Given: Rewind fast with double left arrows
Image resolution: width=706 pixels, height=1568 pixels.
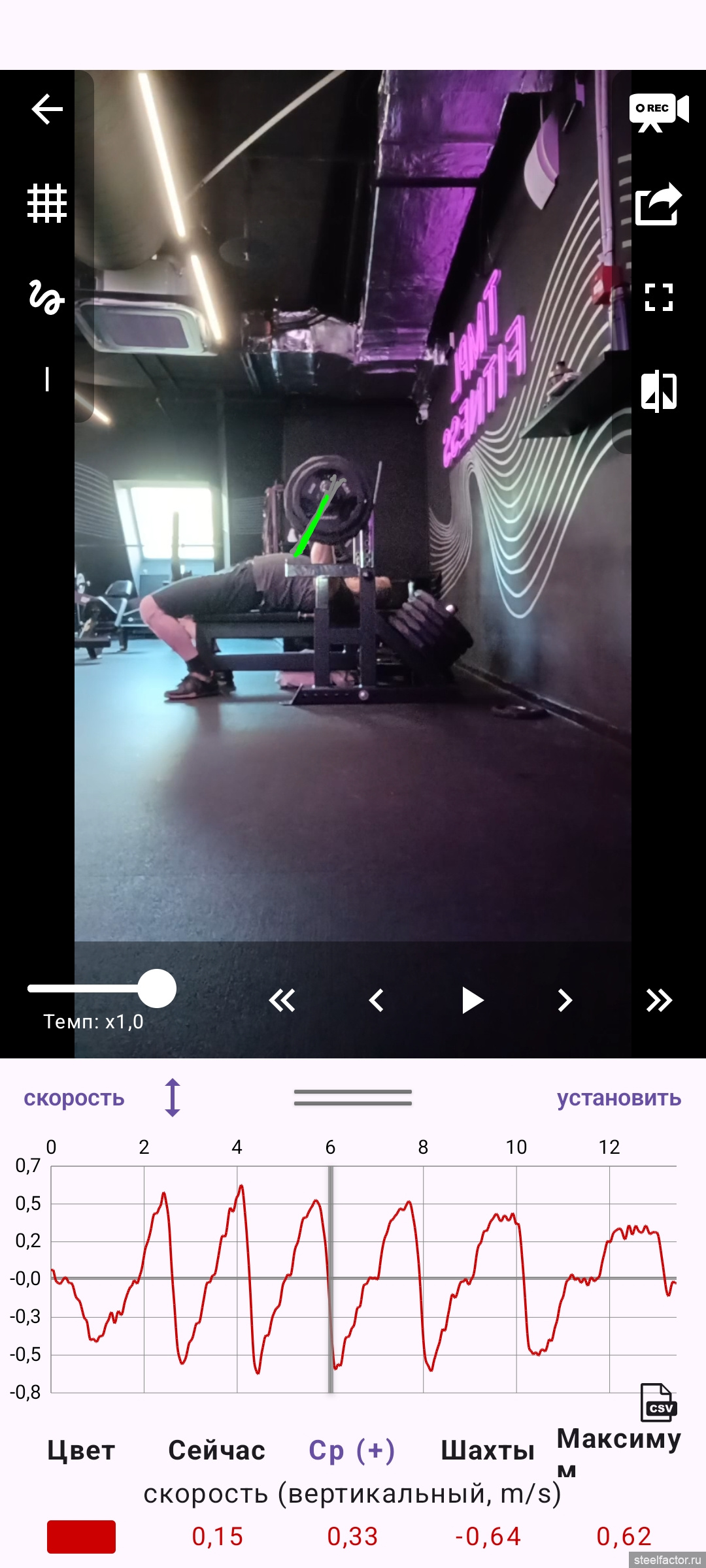Looking at the screenshot, I should point(282,1000).
